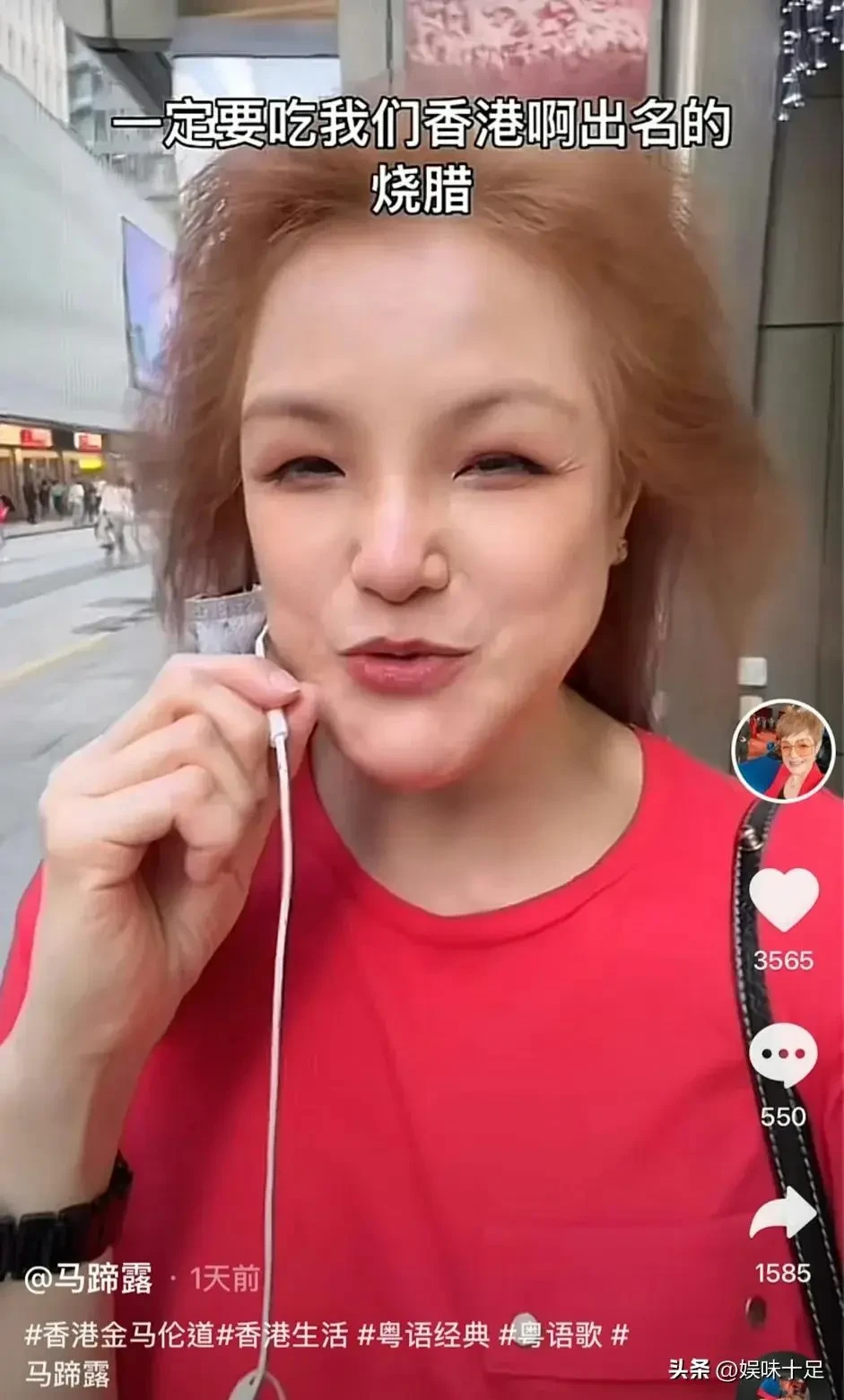Like this video with the heart
Viewport: 844px width, 1400px height.
point(783,900)
